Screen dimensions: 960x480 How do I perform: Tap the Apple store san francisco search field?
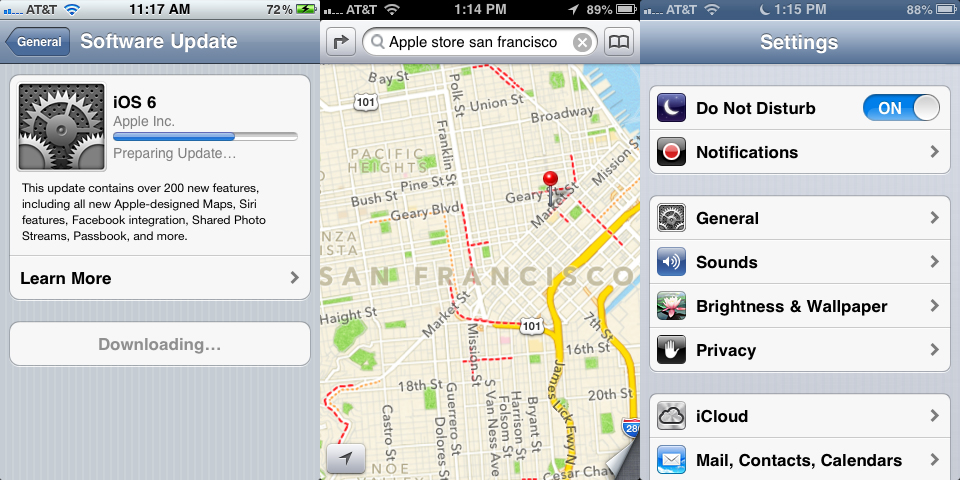(x=470, y=42)
